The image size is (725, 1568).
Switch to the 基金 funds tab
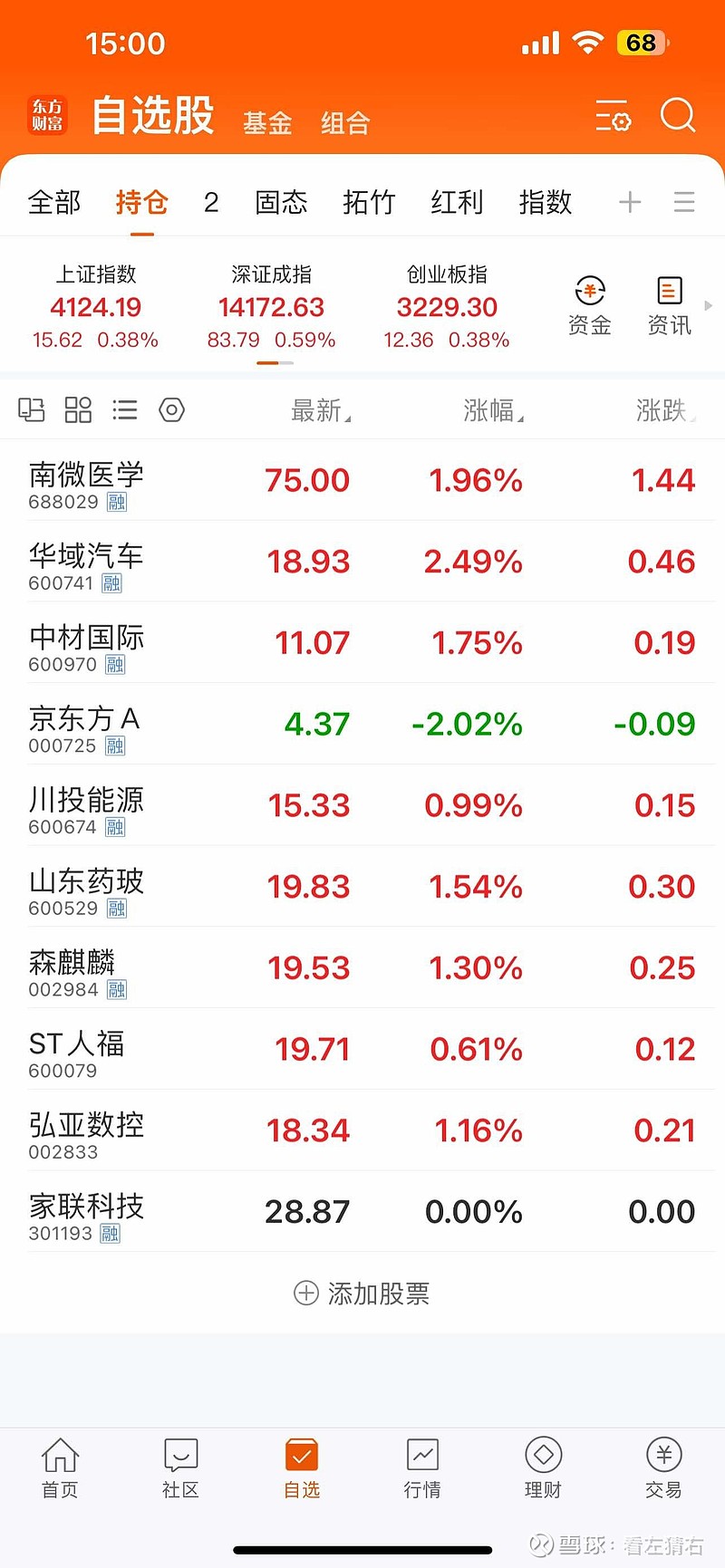[x=266, y=122]
